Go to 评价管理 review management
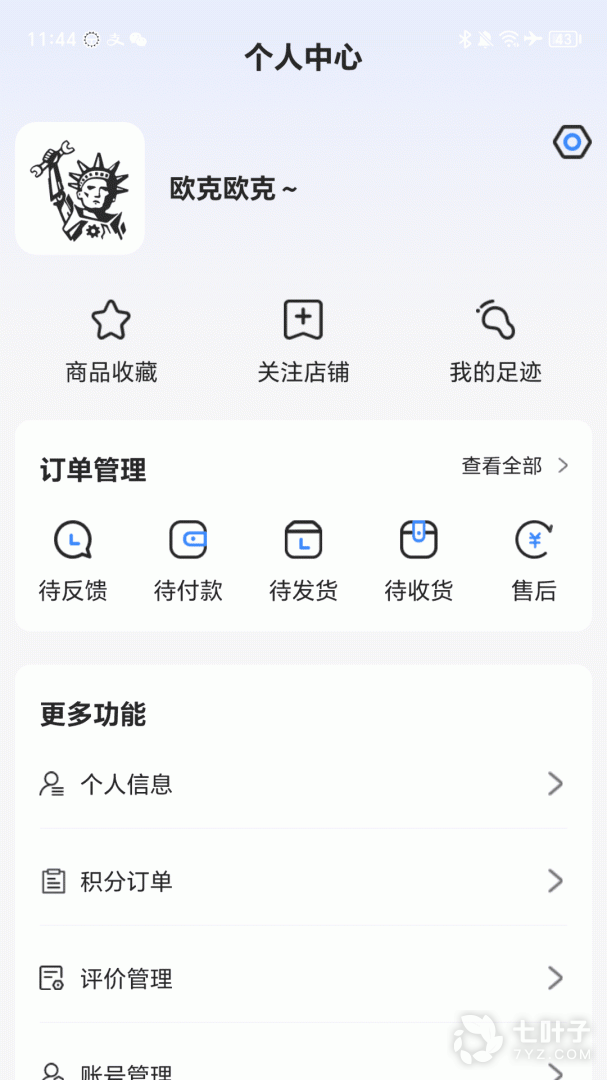 pyautogui.click(x=303, y=978)
